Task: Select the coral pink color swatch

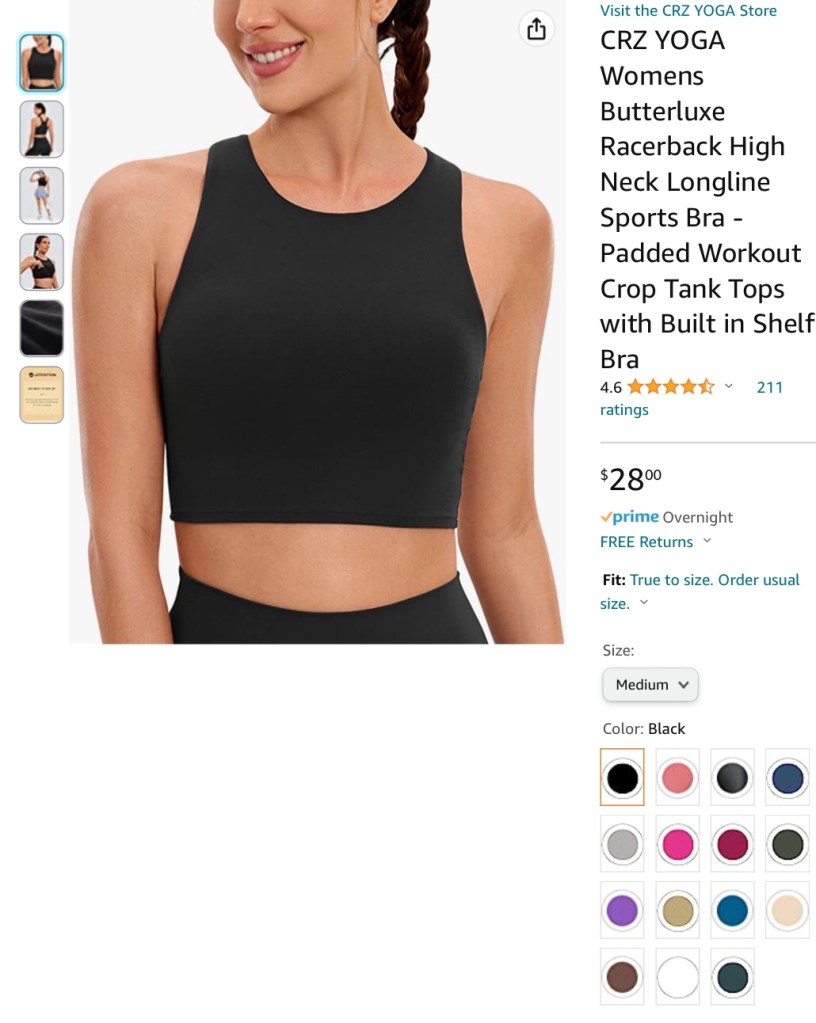Action: [x=677, y=777]
